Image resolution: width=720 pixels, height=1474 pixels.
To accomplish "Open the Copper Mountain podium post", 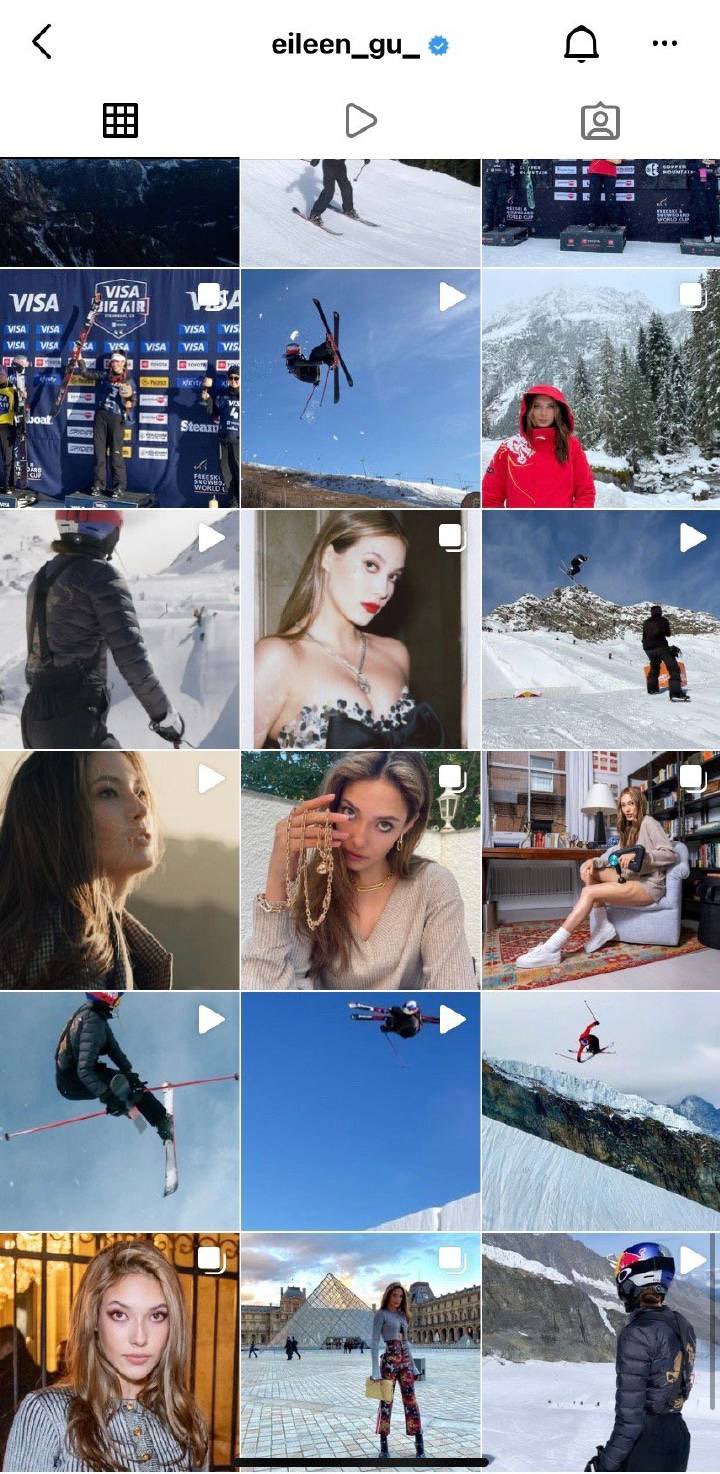I will click(600, 212).
